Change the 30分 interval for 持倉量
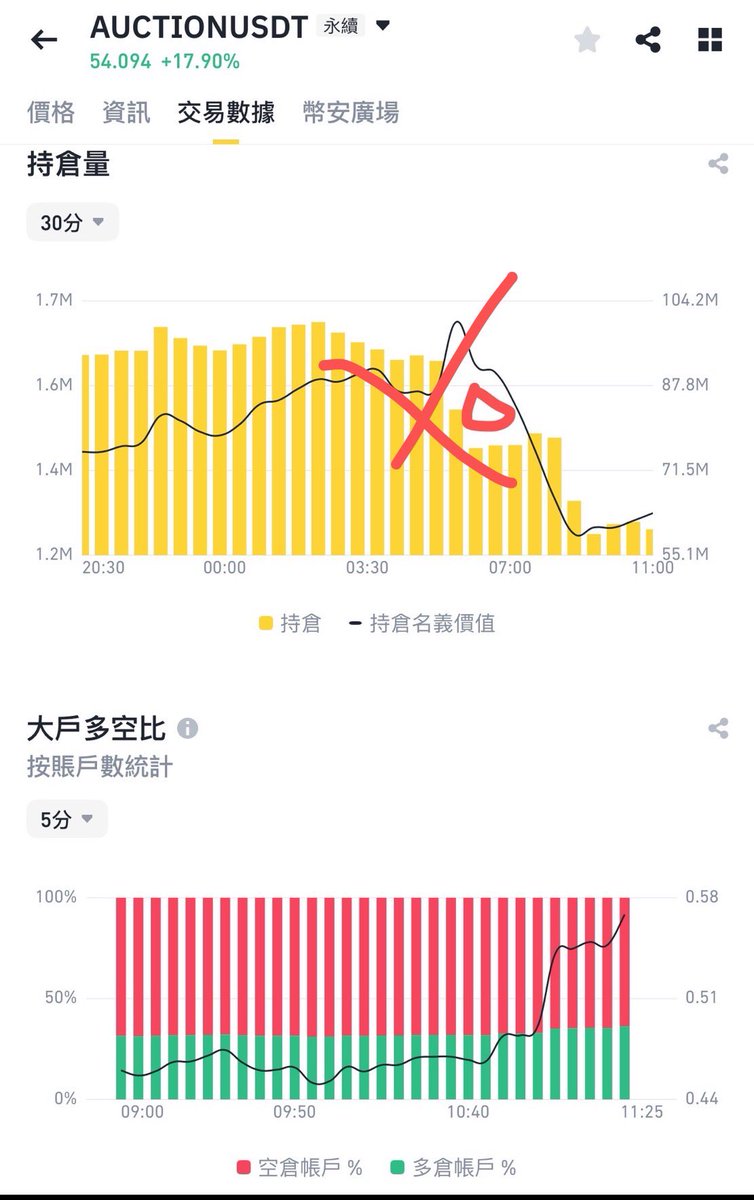The image size is (754, 1200). 72,223
